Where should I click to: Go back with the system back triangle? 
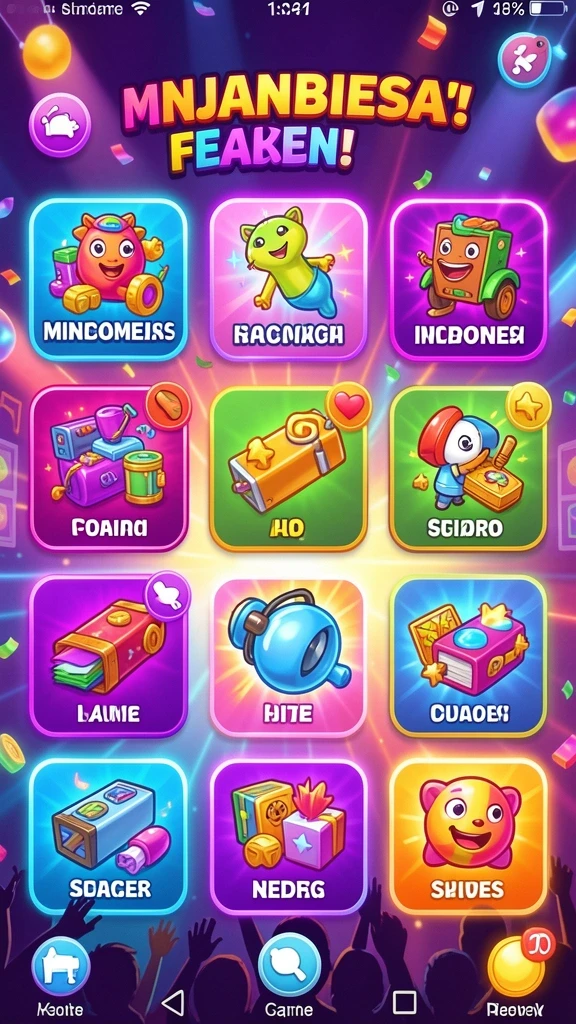[x=172, y=1002]
